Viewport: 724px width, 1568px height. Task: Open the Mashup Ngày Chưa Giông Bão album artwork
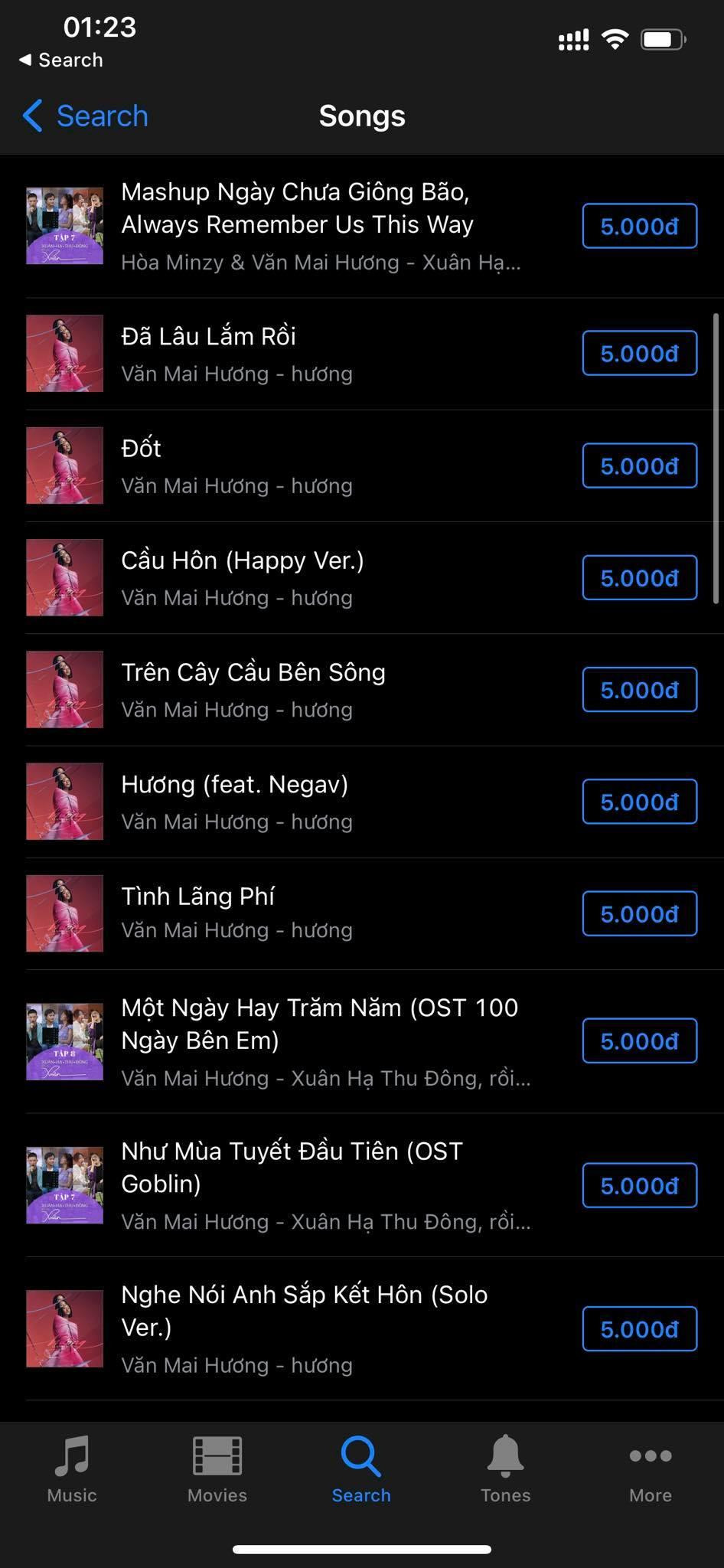[x=64, y=226]
